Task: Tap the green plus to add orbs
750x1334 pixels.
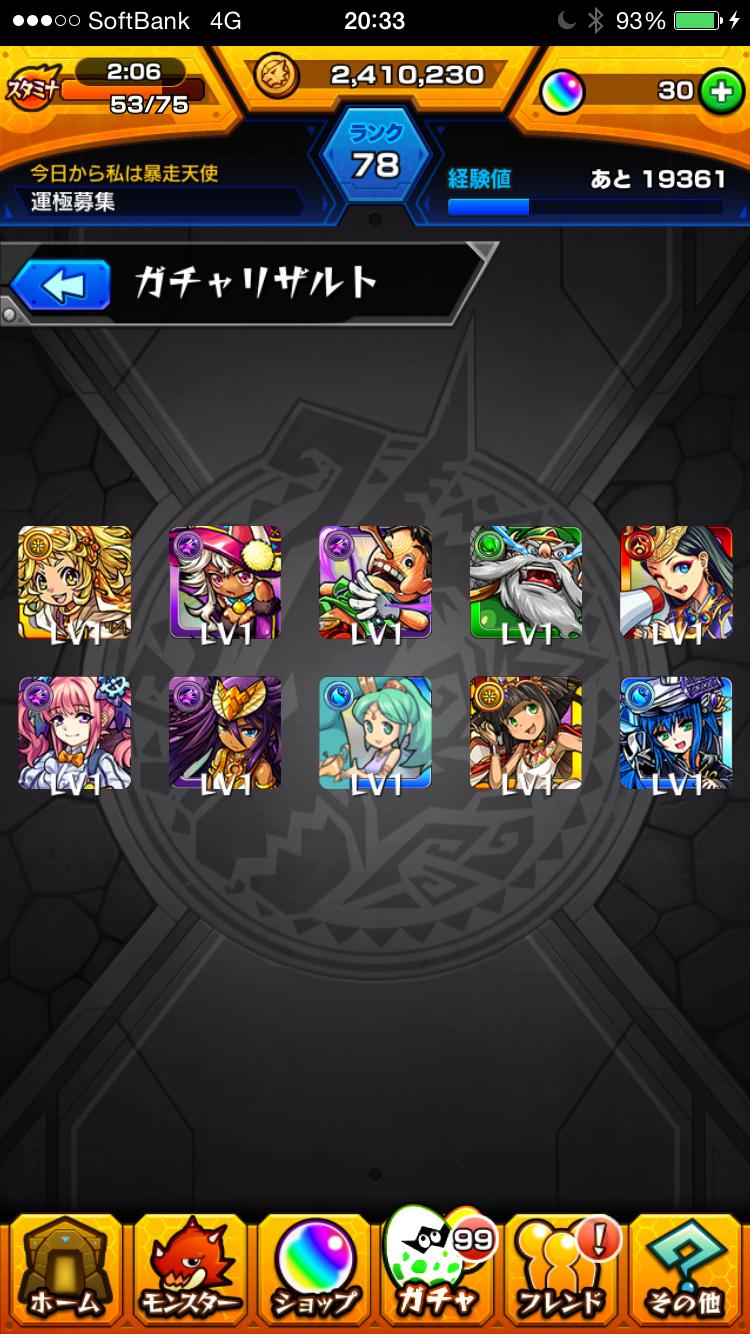Action: tap(717, 91)
